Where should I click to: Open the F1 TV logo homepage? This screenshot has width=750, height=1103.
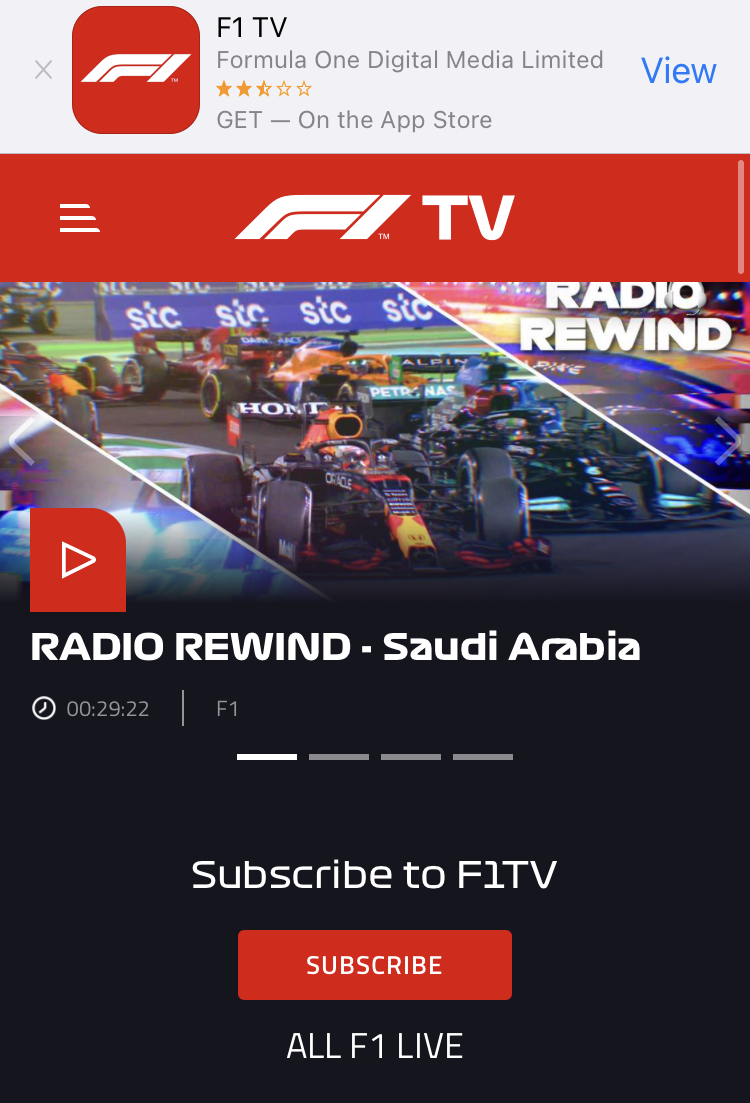[375, 217]
